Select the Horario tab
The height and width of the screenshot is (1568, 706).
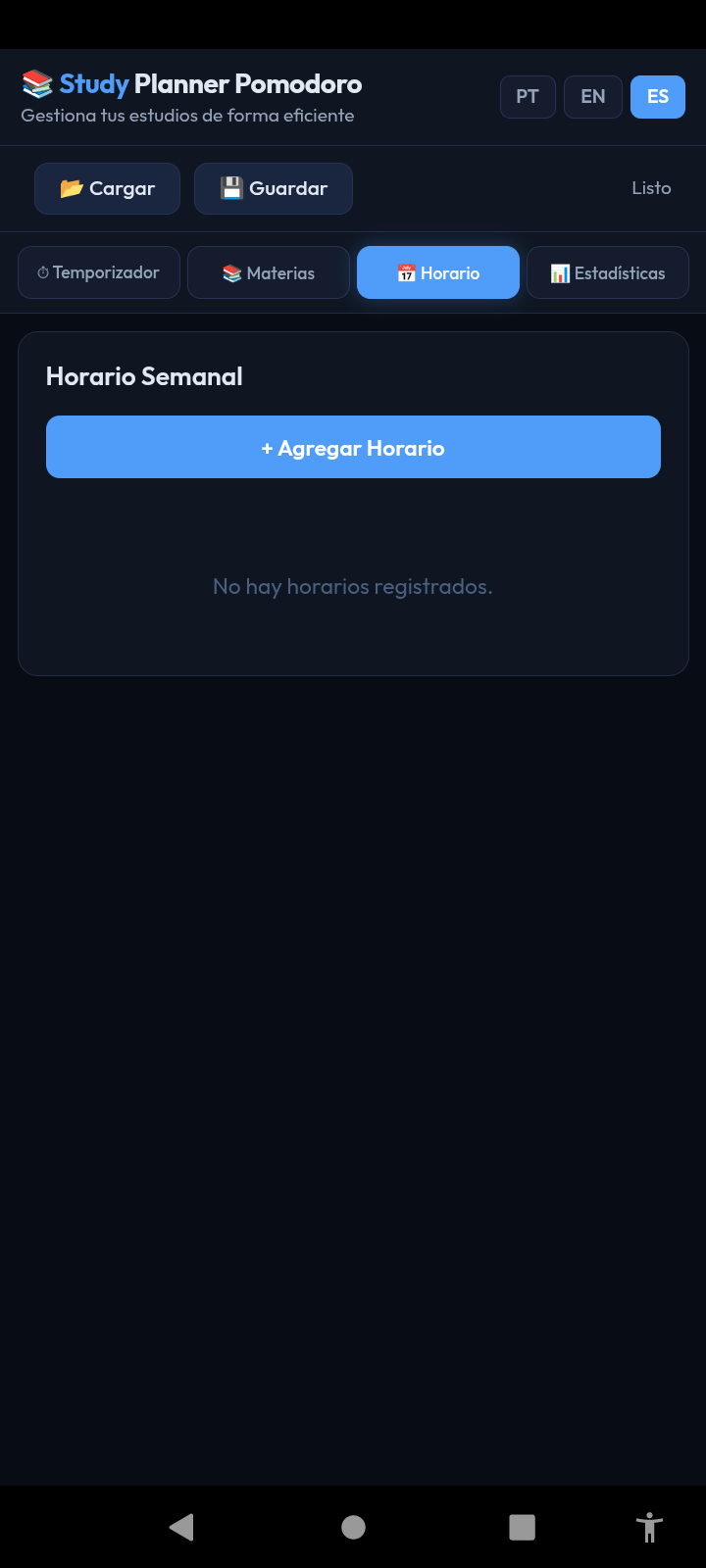point(438,272)
